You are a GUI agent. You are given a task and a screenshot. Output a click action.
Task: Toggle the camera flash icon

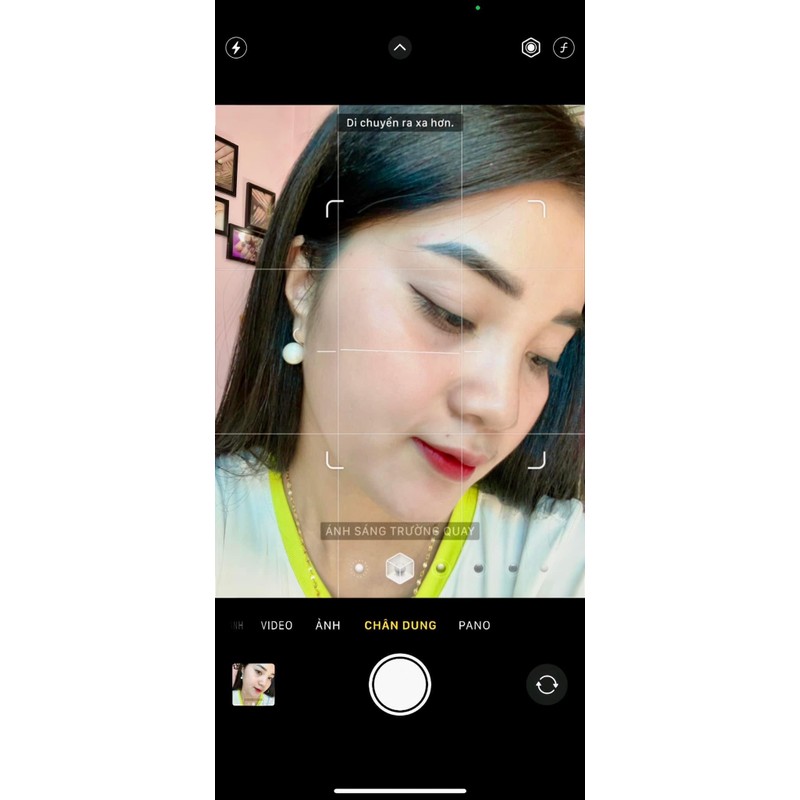click(x=236, y=48)
